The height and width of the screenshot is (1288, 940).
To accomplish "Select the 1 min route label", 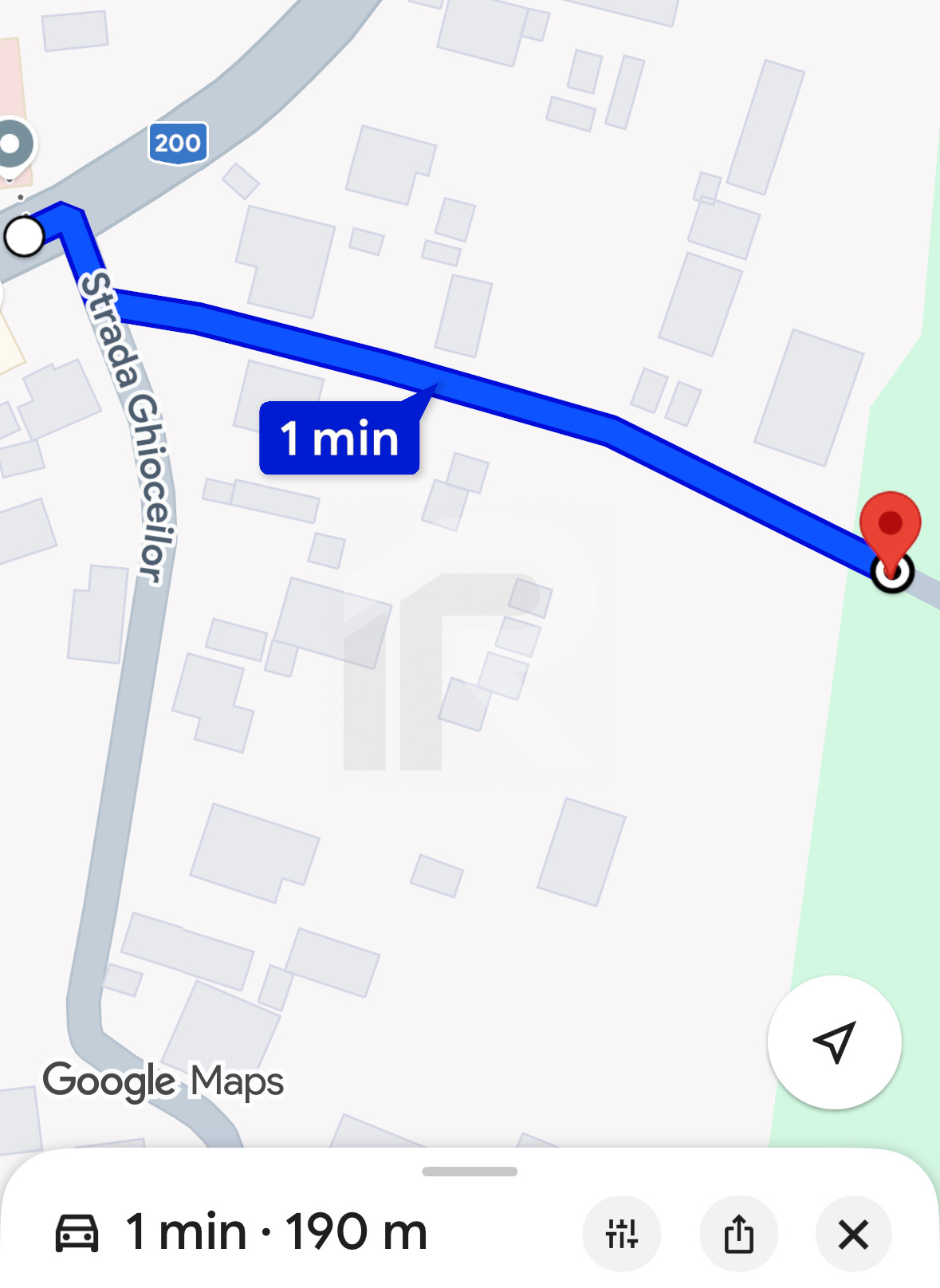I will pyautogui.click(x=340, y=438).
